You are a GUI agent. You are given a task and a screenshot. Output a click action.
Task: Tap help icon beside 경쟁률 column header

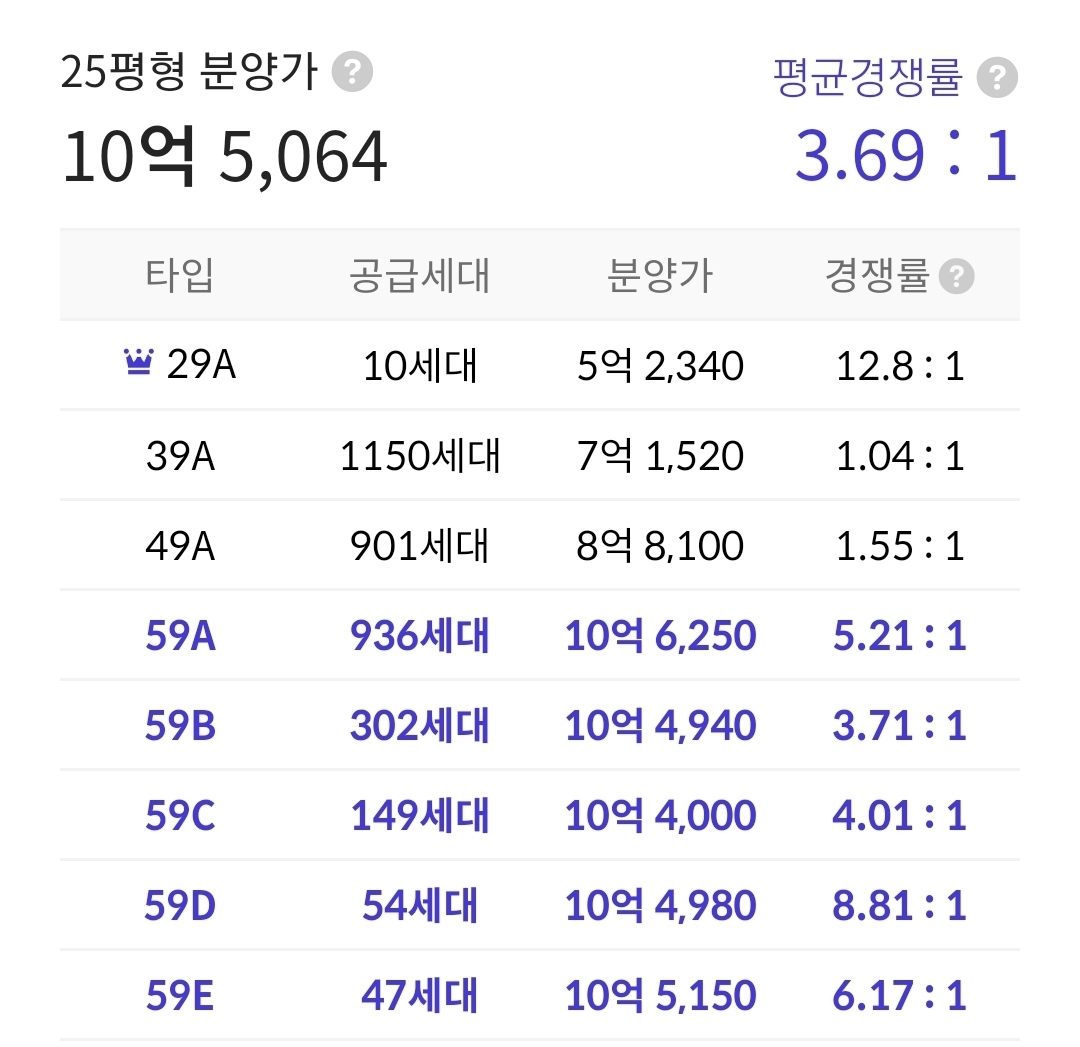pyautogui.click(x=958, y=276)
